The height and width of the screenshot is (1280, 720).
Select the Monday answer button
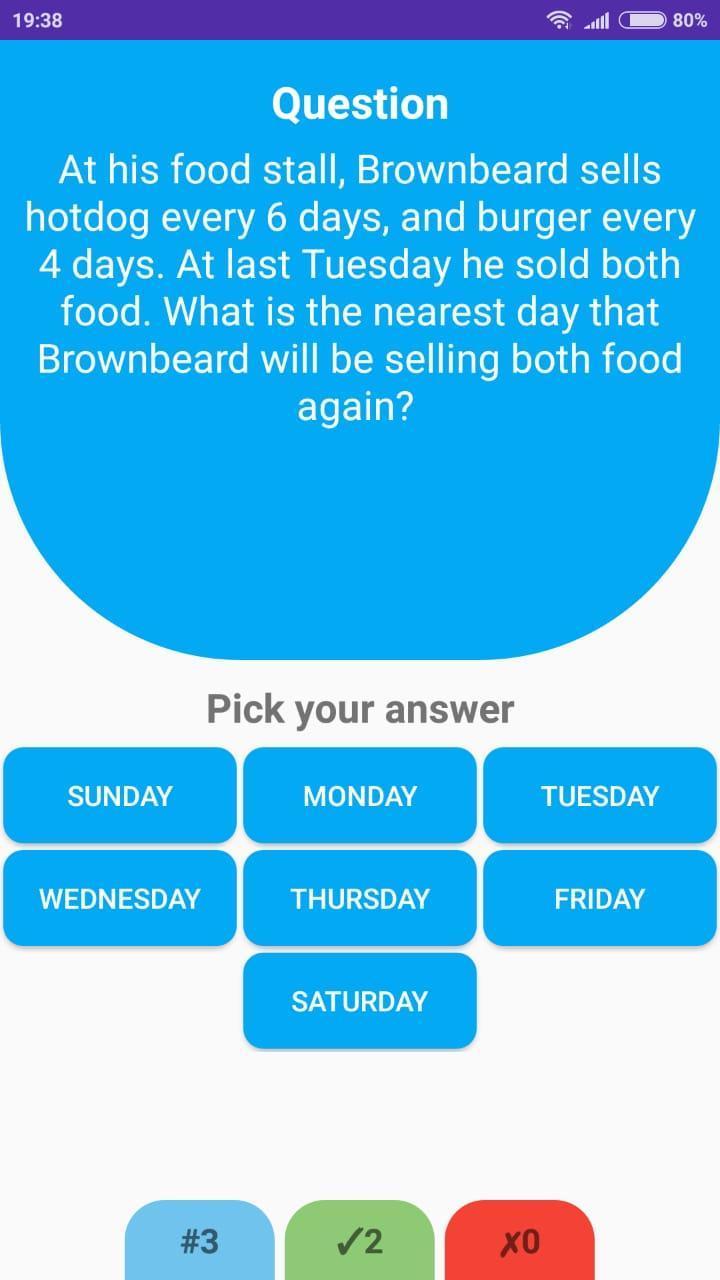coord(360,796)
